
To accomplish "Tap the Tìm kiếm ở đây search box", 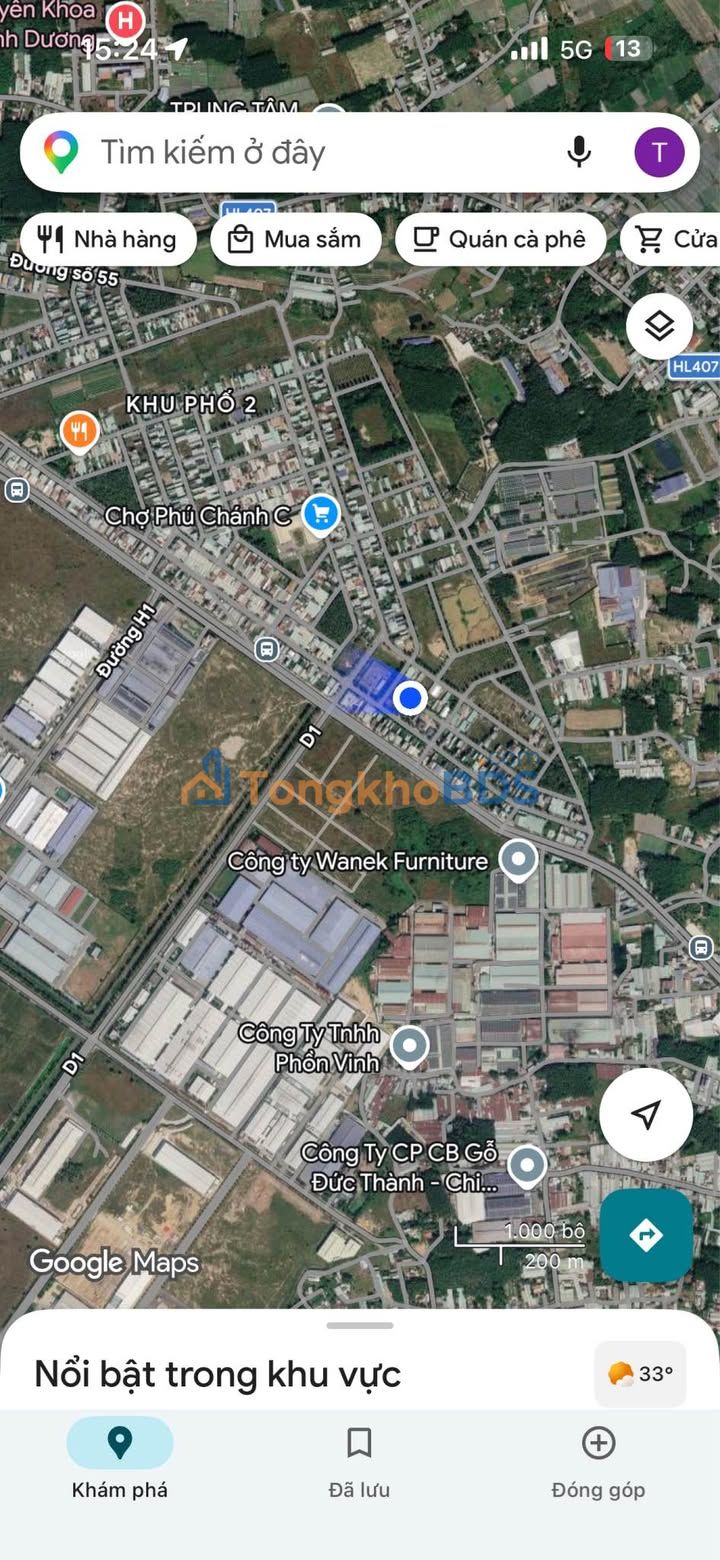I will 300,153.
